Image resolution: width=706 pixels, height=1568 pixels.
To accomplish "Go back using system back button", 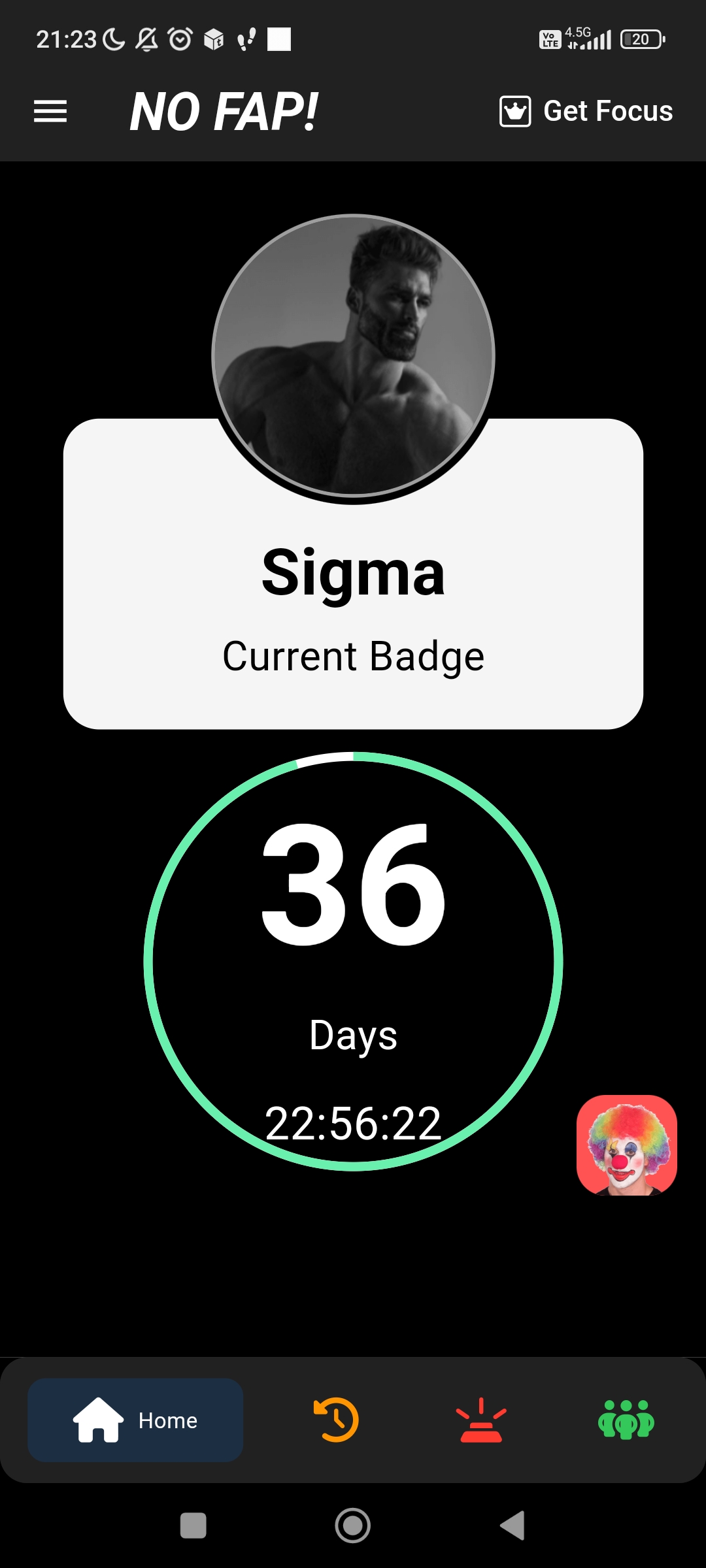I will tap(513, 1526).
